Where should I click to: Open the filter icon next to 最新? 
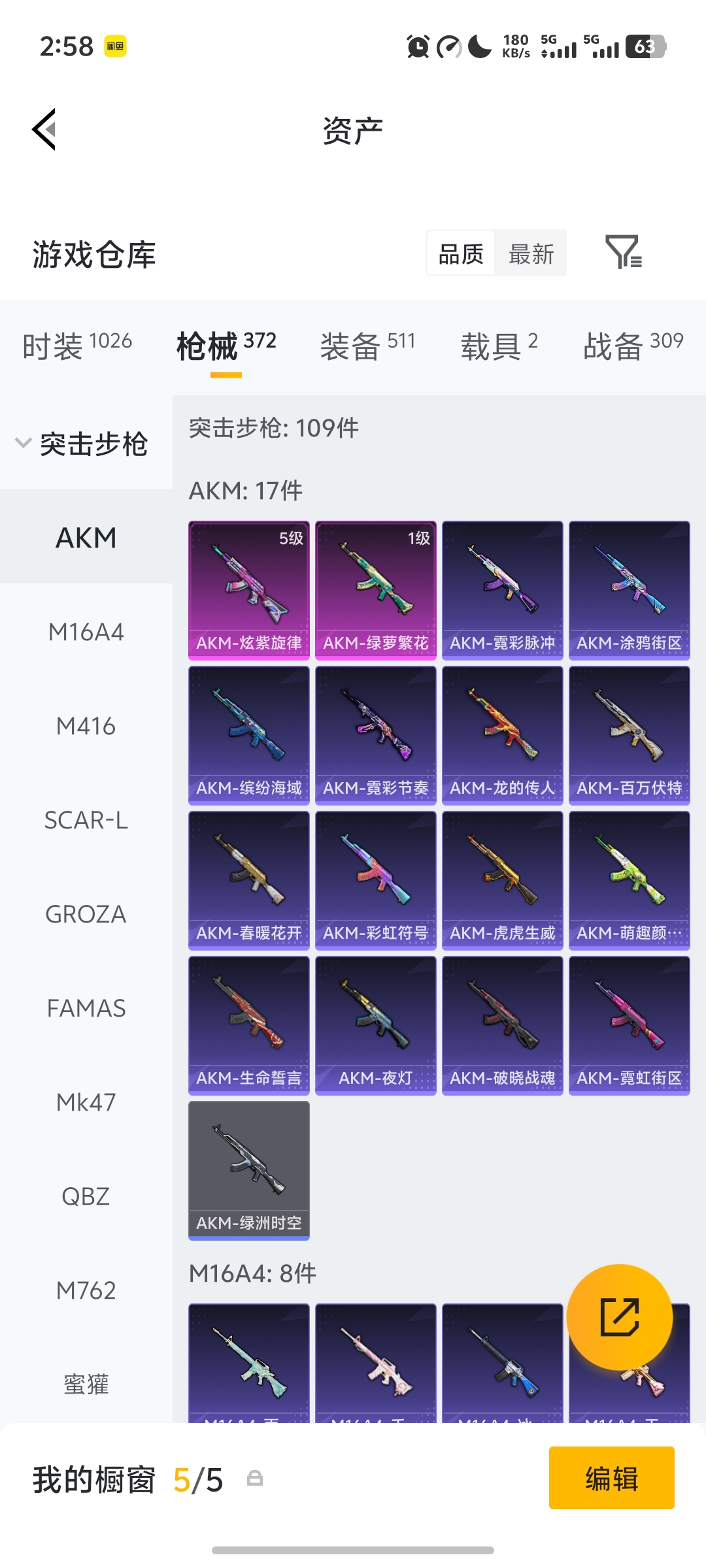(x=623, y=253)
